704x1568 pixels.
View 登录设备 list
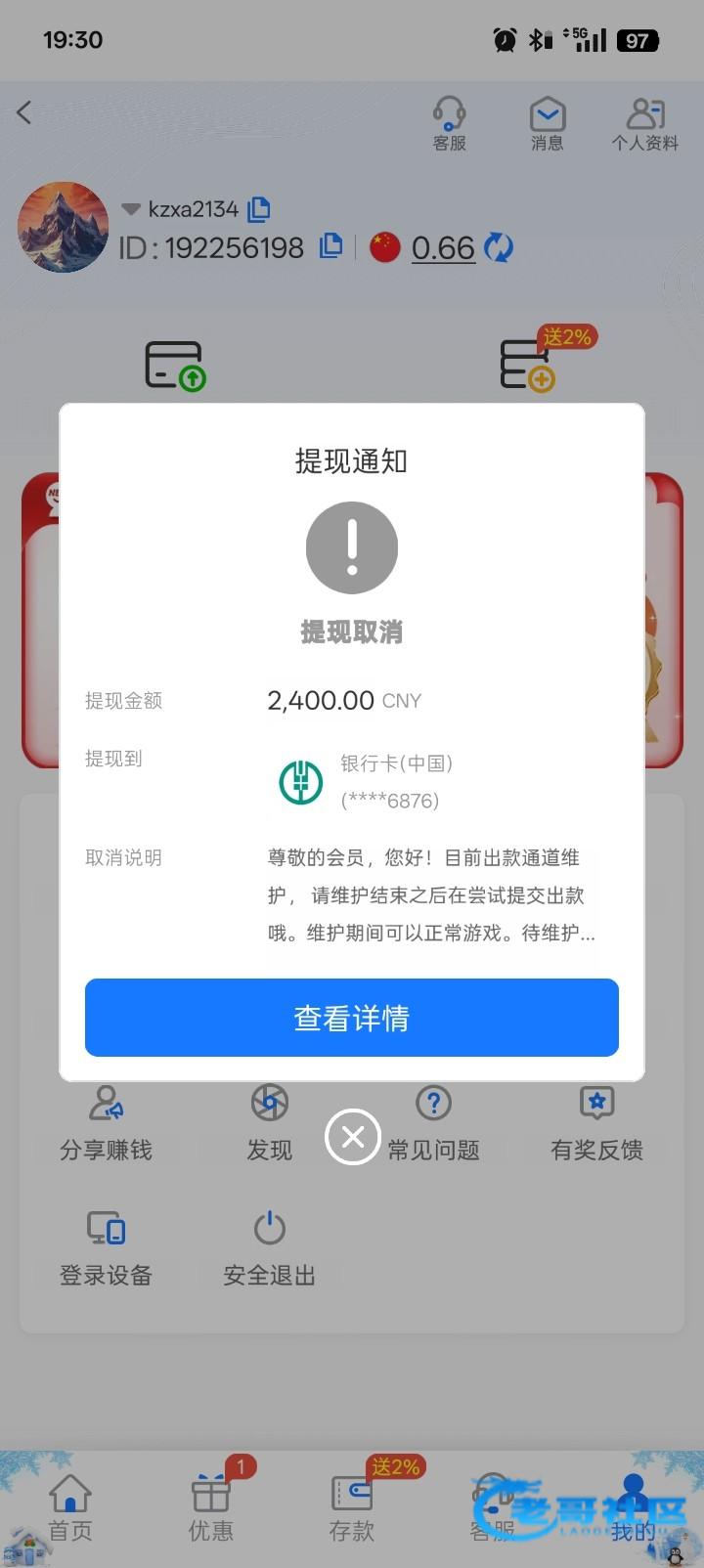tap(106, 1249)
